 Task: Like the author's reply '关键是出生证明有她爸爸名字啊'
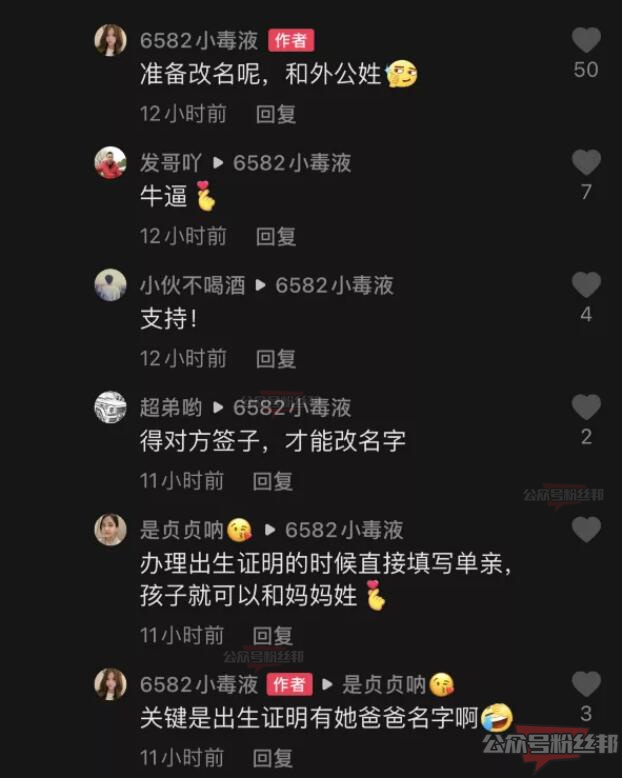coord(586,685)
